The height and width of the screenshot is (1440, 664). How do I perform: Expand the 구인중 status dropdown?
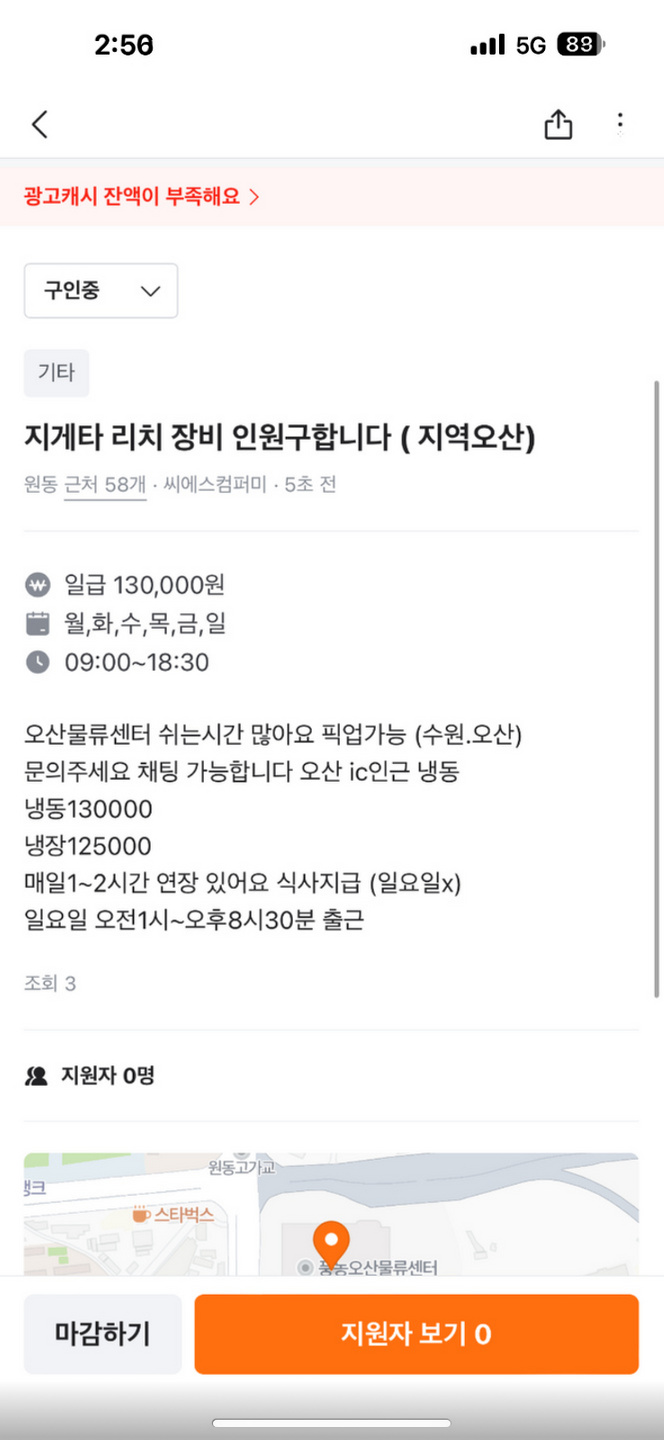[x=101, y=291]
